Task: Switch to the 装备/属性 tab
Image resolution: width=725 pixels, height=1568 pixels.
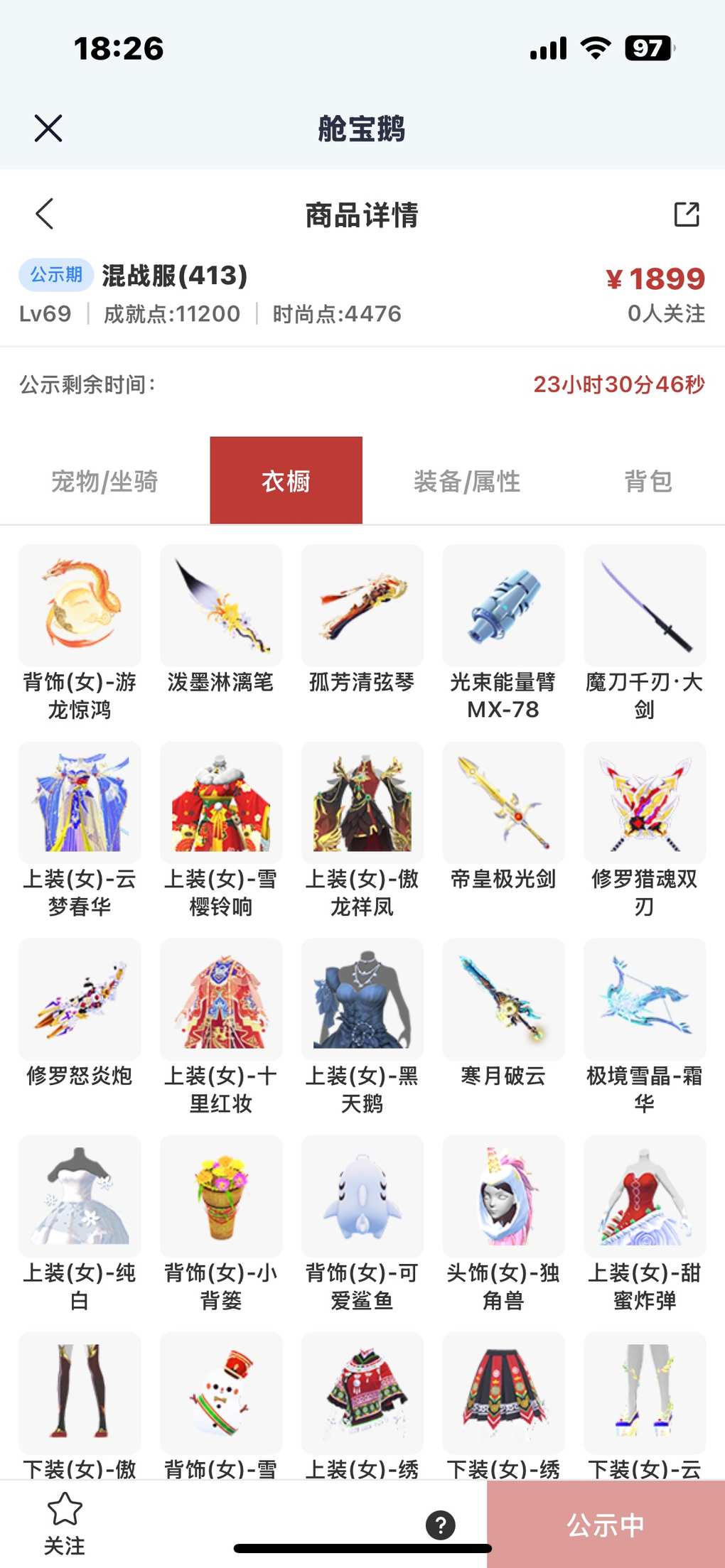Action: (467, 481)
